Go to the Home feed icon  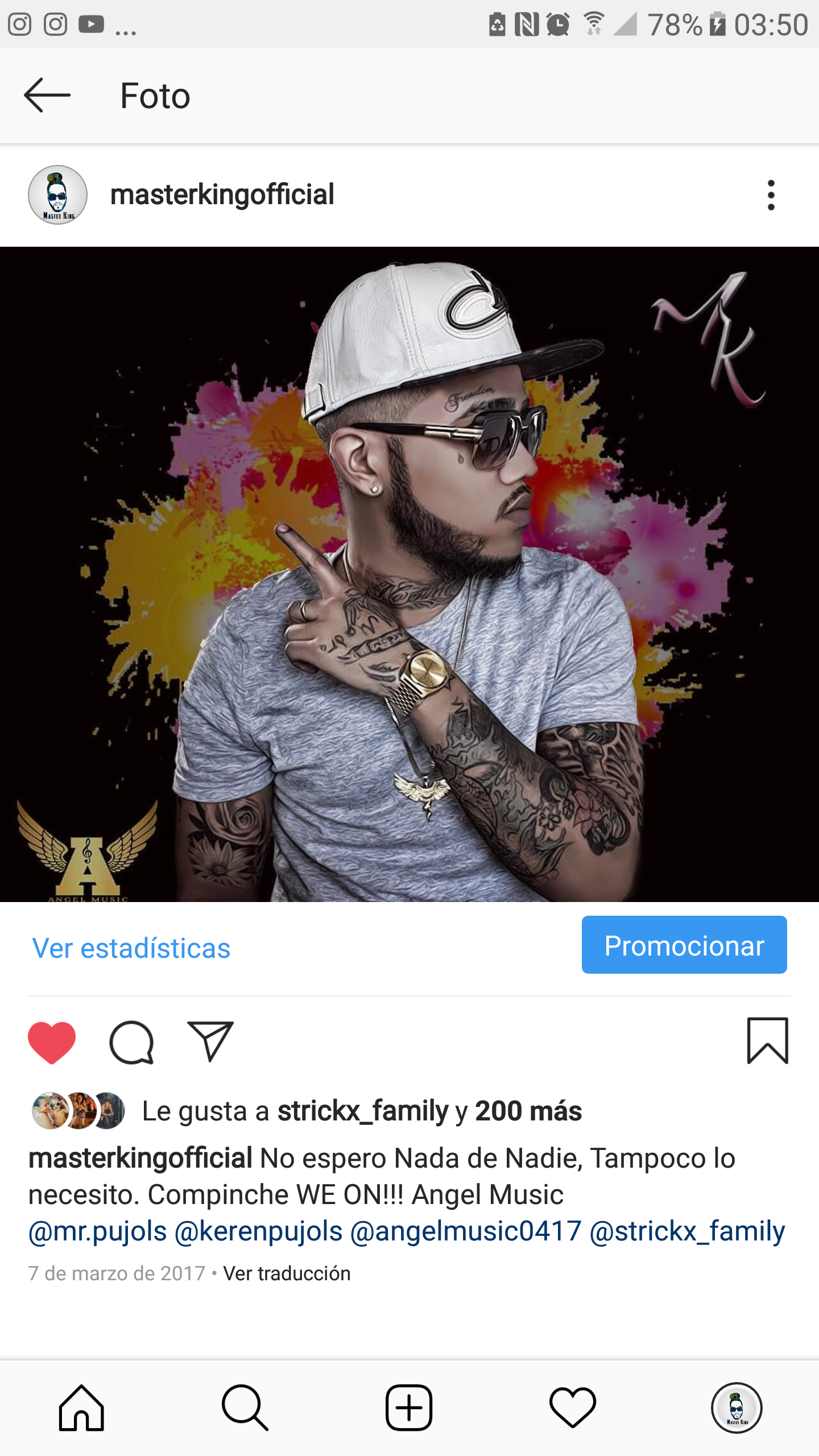[x=82, y=1408]
